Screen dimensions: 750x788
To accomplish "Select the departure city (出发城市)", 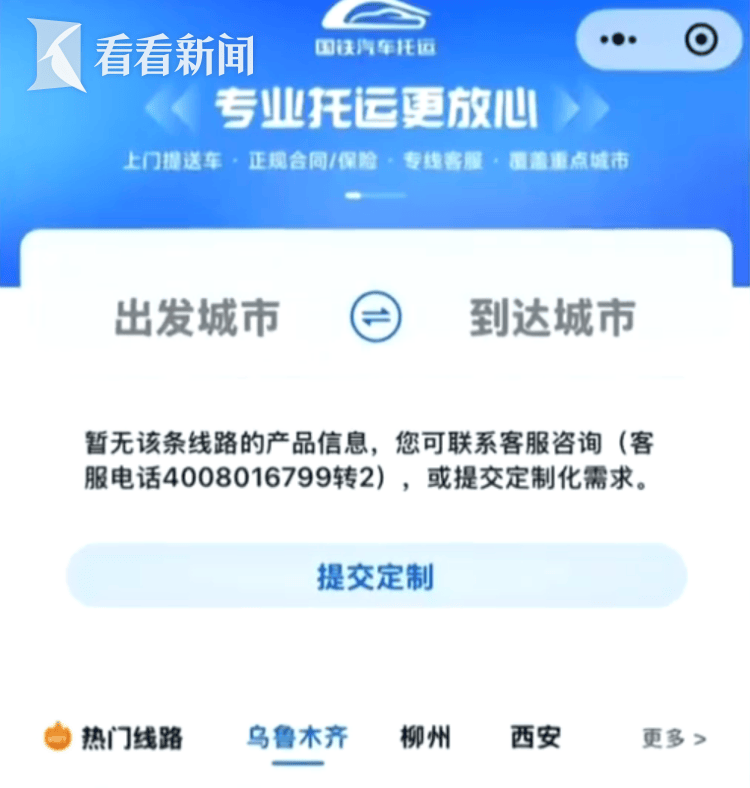I will [197, 319].
